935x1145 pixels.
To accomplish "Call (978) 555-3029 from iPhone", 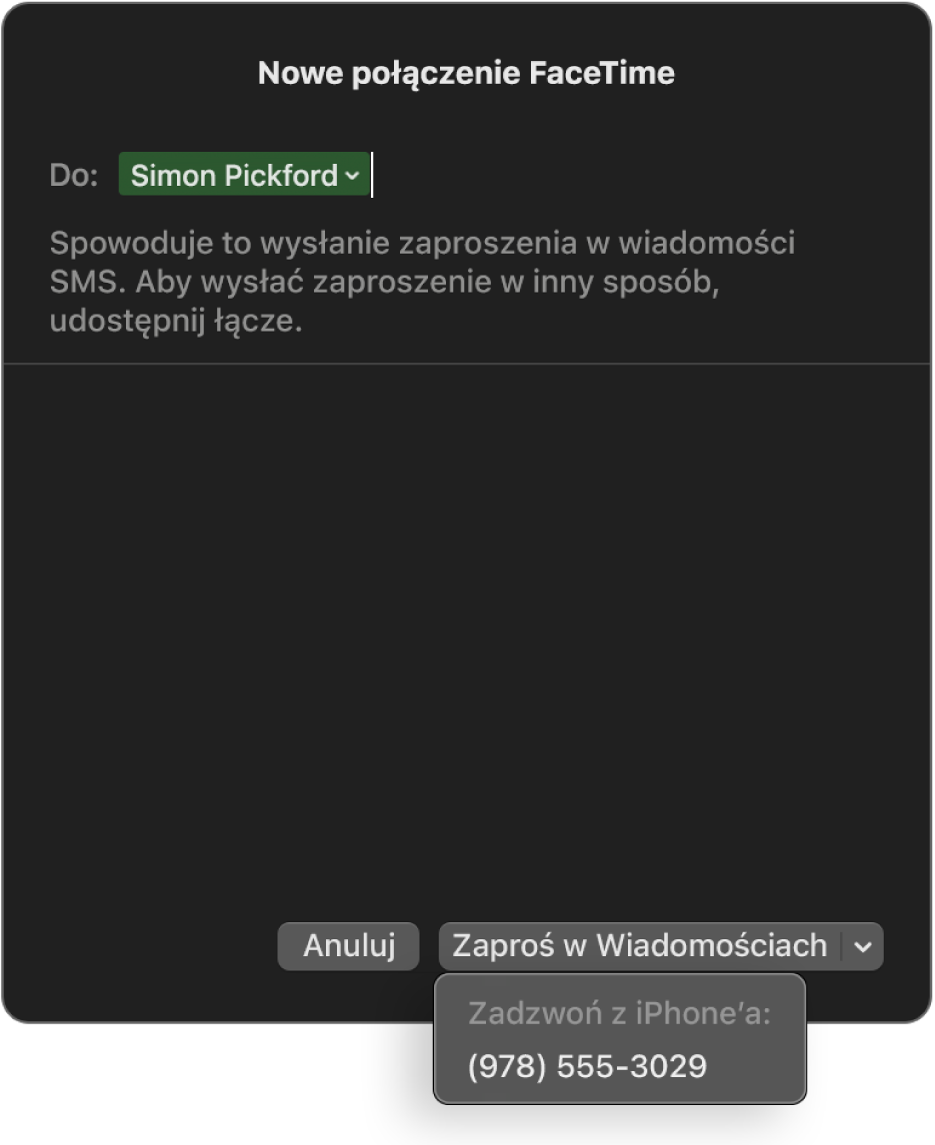I will click(x=587, y=1067).
